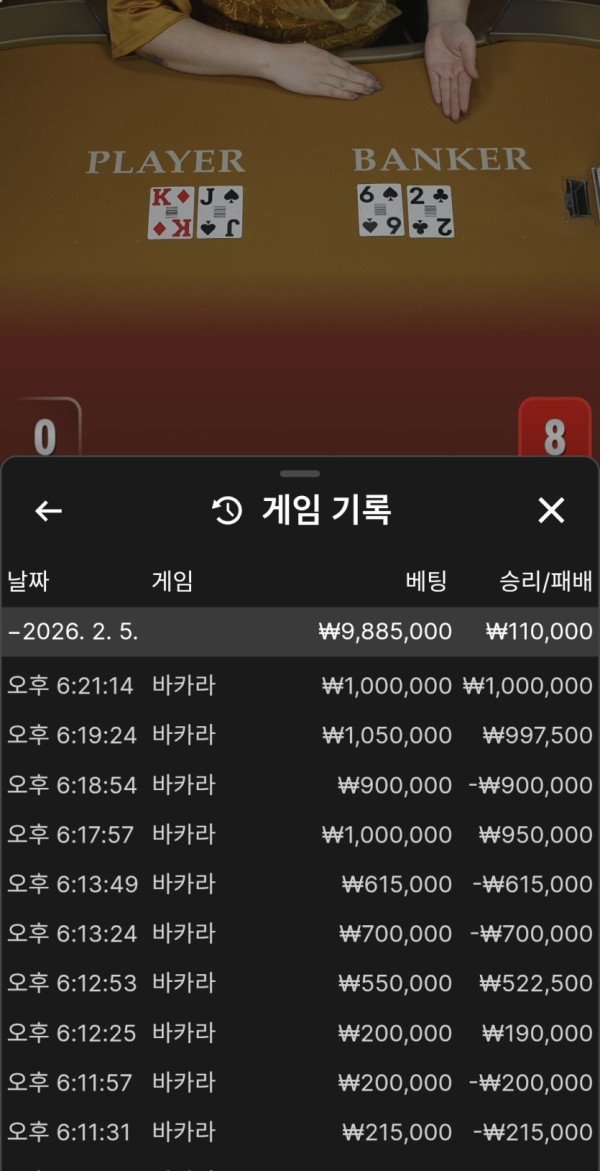Open the 오후 6:21:14 baccarat record
The image size is (600, 1171).
click(300, 686)
